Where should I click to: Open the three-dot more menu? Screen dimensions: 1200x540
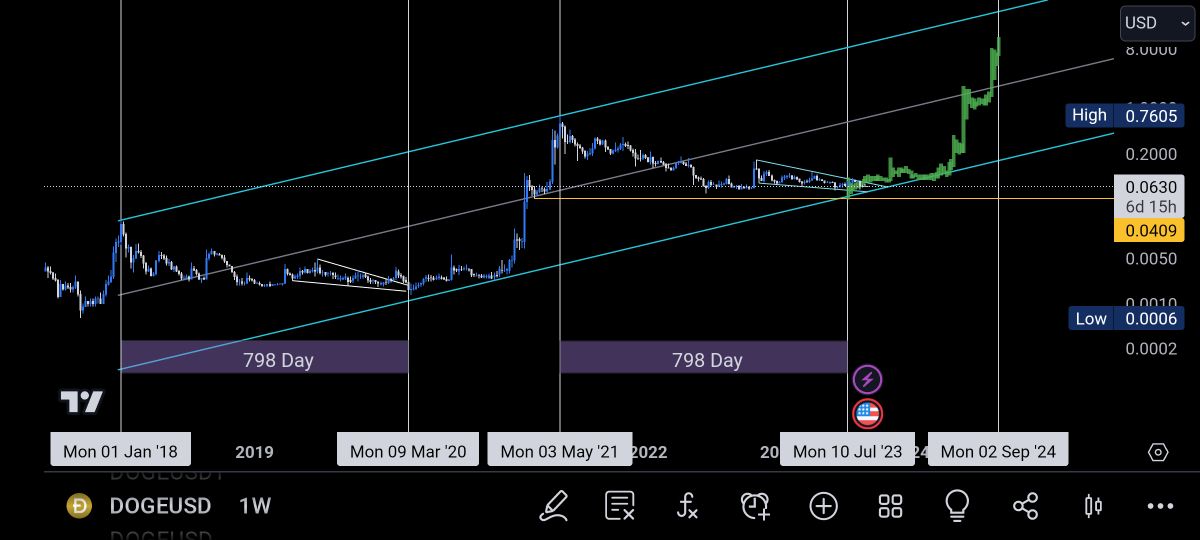[x=1160, y=505]
